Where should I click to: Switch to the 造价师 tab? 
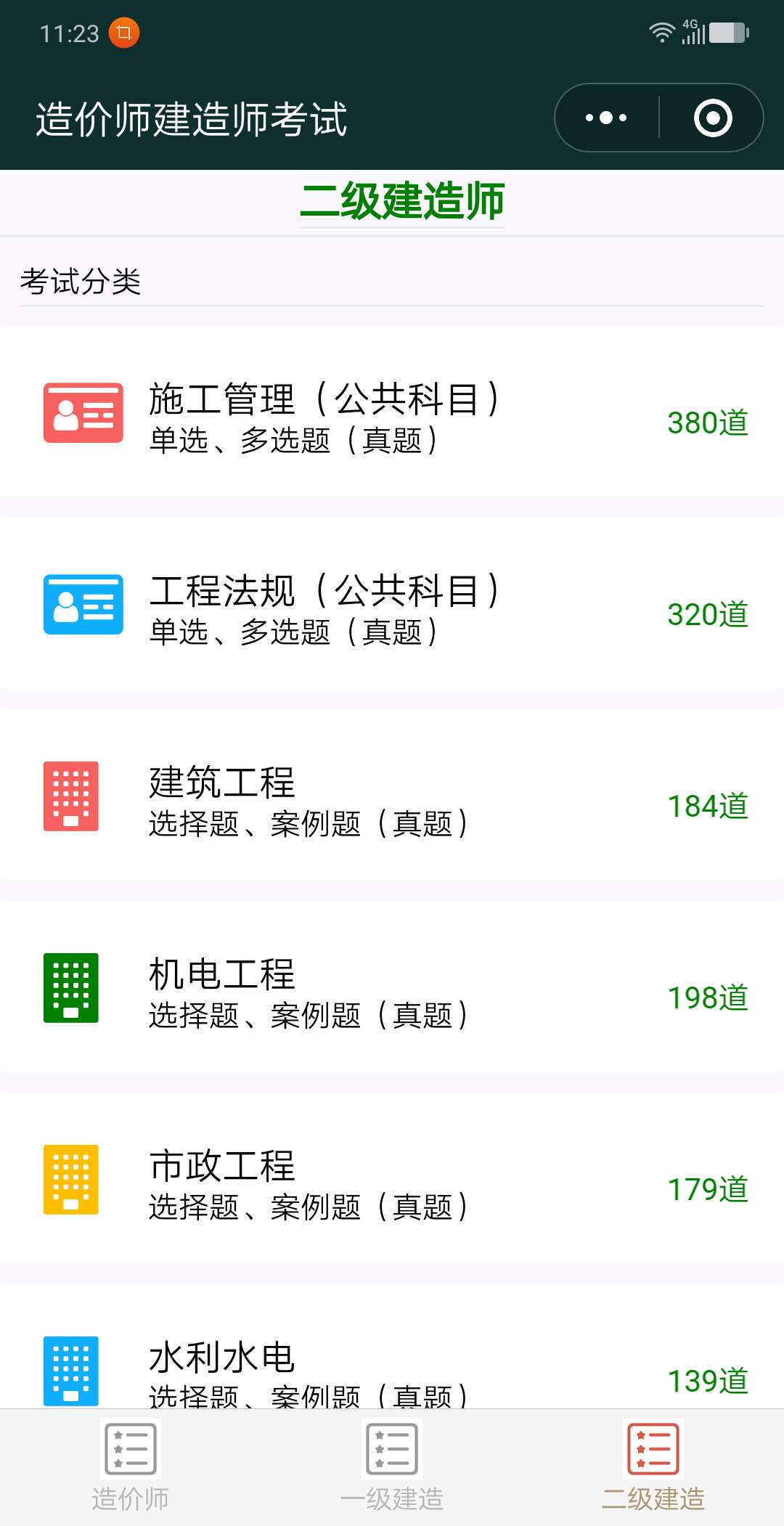(131, 1467)
